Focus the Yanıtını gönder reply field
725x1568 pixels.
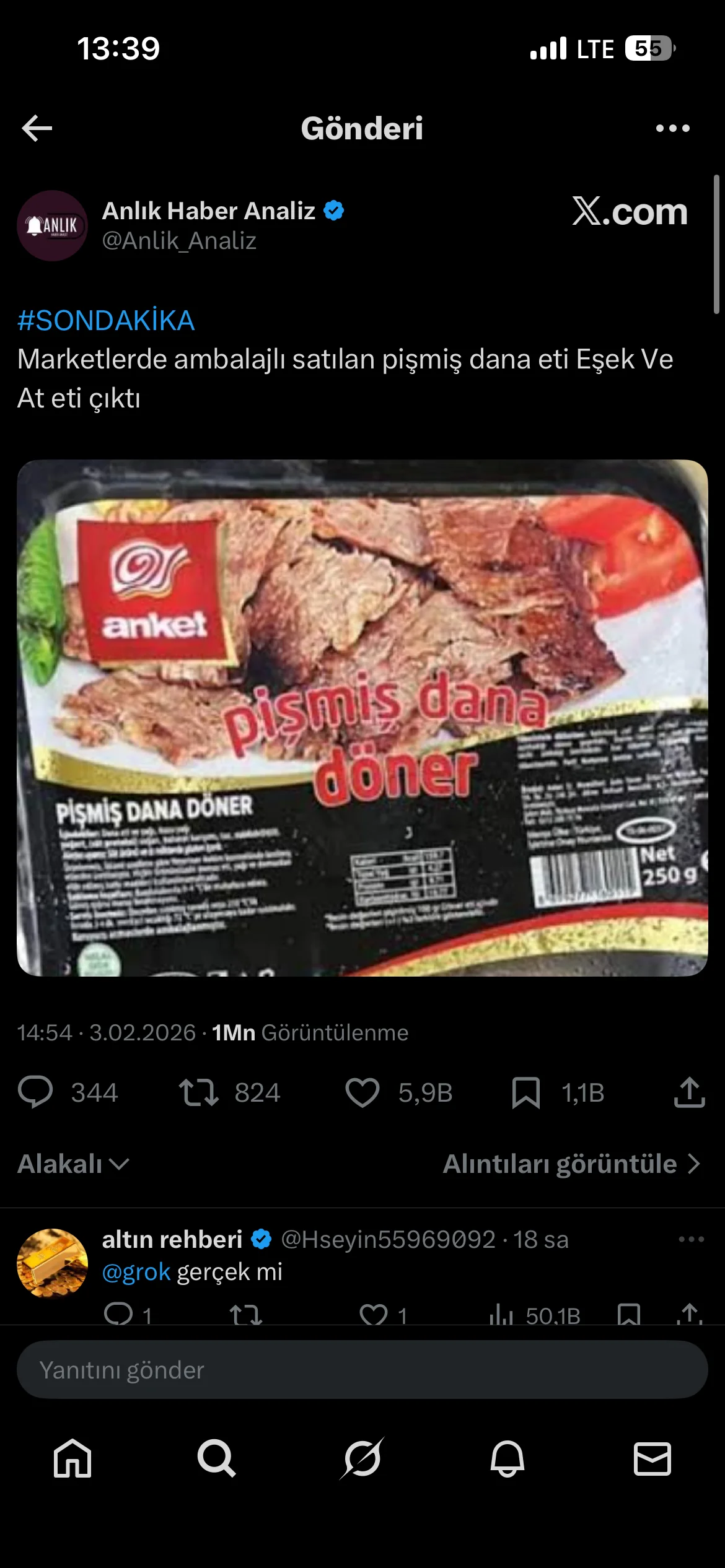click(362, 1370)
